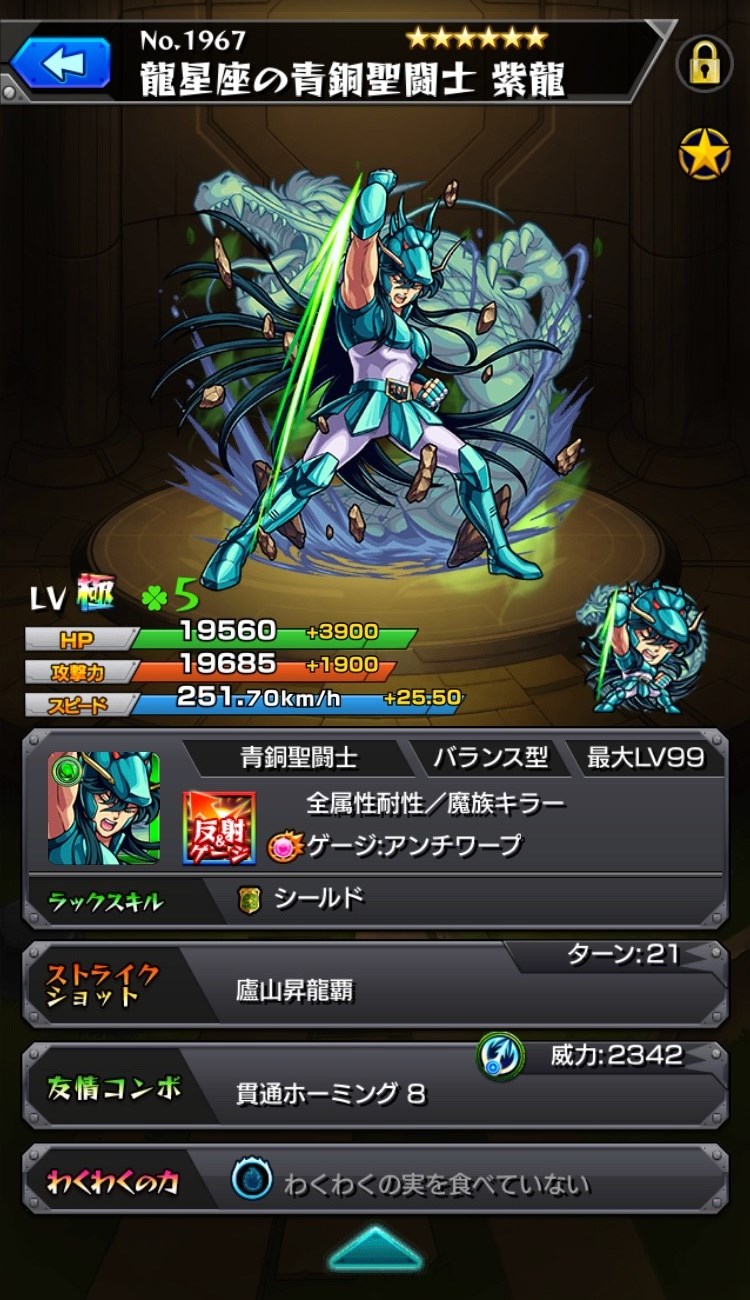The image size is (750, 1300).
Task: Open the friendship combo 貫通ホーミング 8 row
Action: [375, 1087]
